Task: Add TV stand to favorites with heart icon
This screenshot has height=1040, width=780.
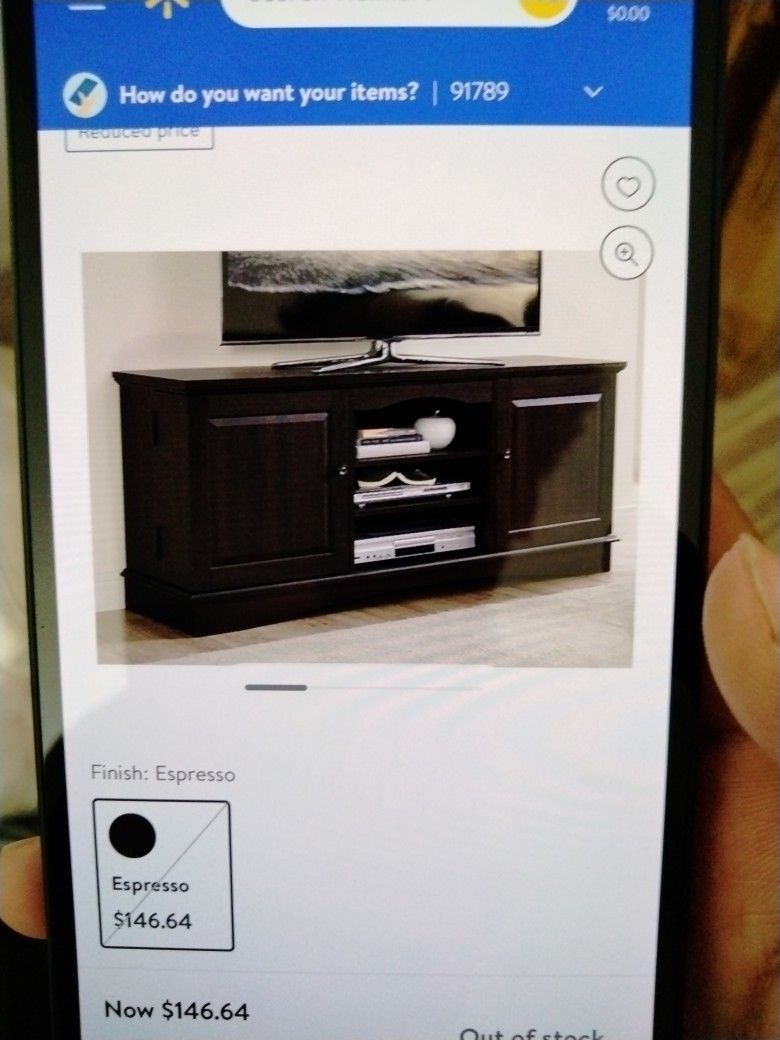Action: [627, 184]
